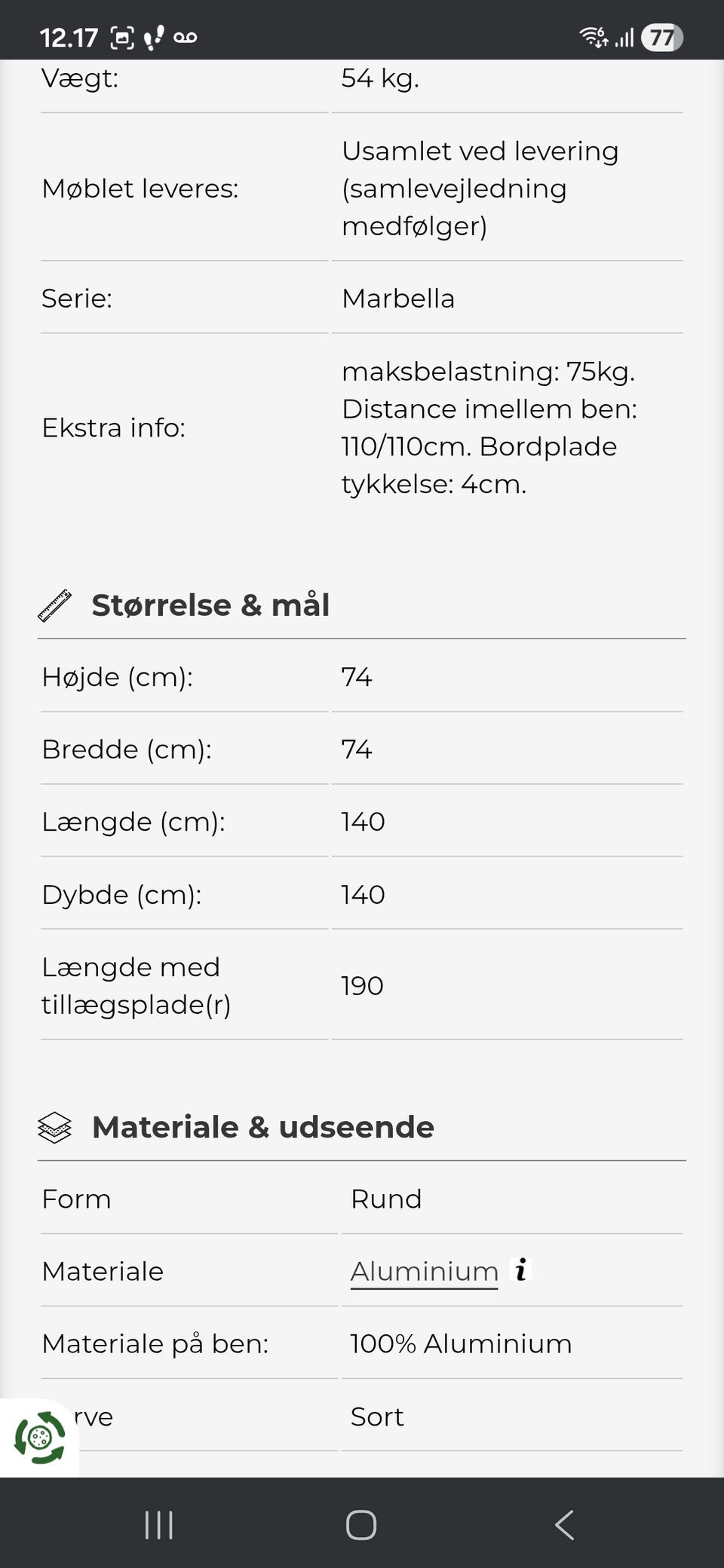The image size is (724, 1568).
Task: Tap the voicemail icon in status bar
Action: (x=186, y=35)
